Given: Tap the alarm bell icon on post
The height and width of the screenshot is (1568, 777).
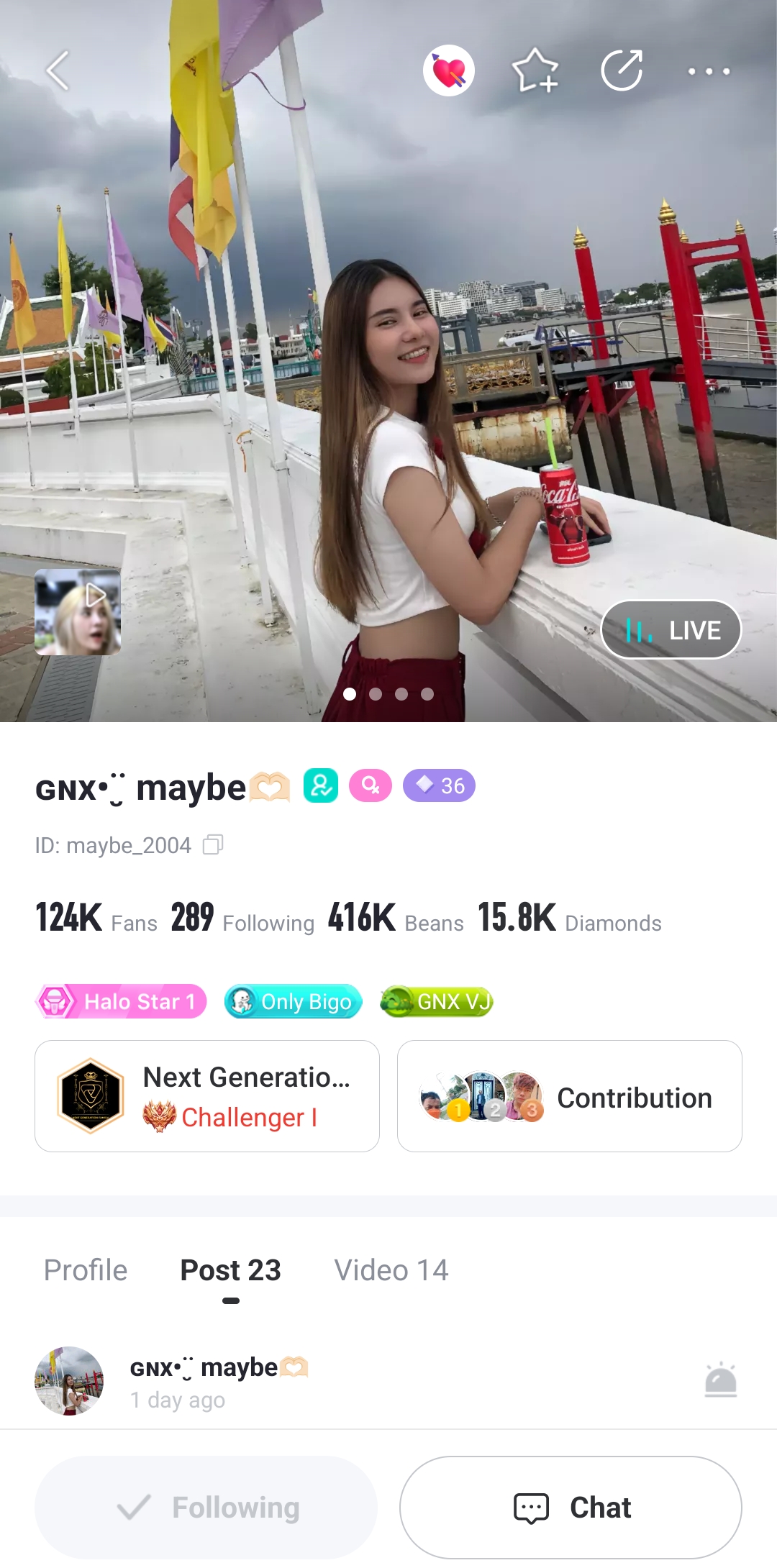Looking at the screenshot, I should pyautogui.click(x=720, y=1380).
